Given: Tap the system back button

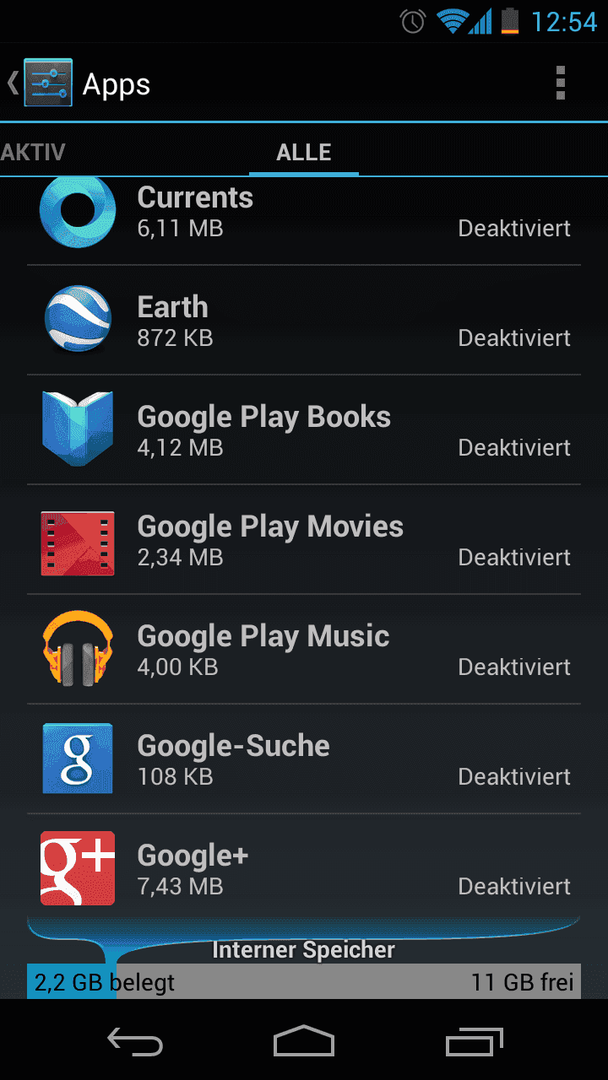Looking at the screenshot, I should click(135, 1041).
